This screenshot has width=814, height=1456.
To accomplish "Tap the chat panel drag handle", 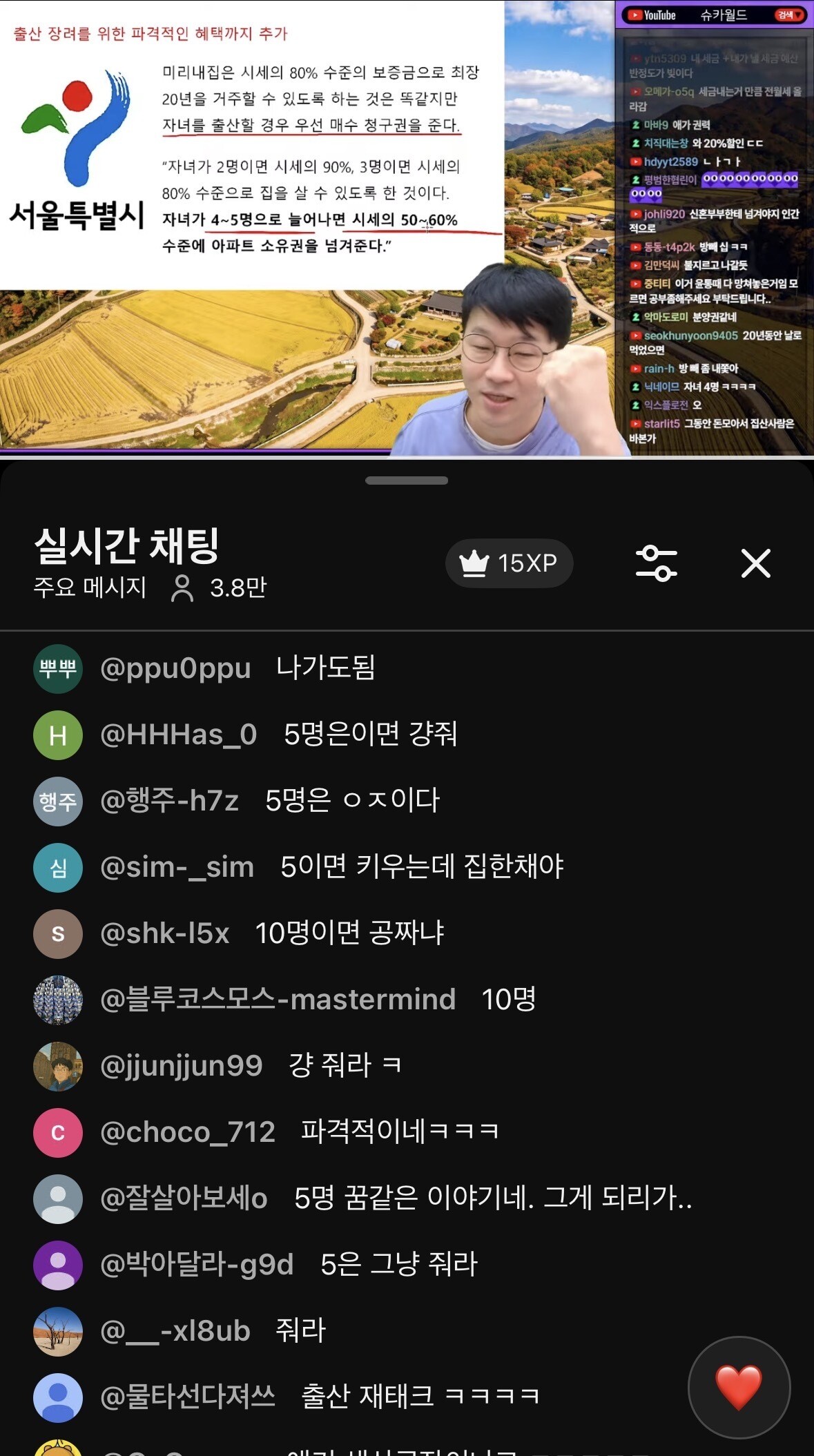I will [x=407, y=481].
